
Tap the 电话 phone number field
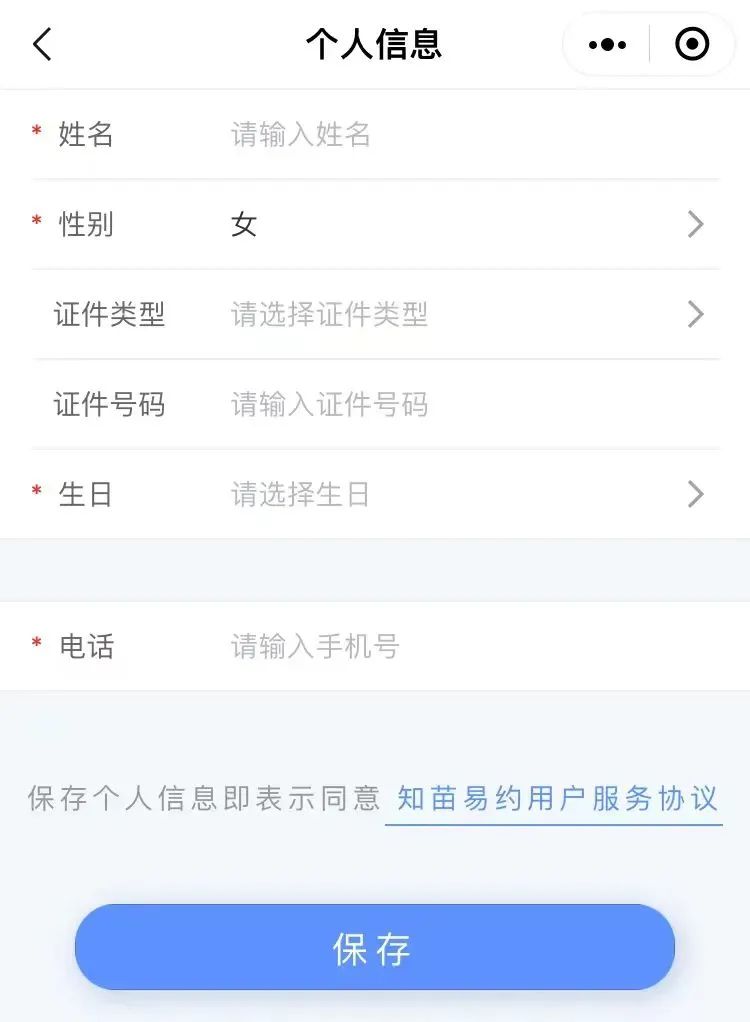tap(450, 647)
